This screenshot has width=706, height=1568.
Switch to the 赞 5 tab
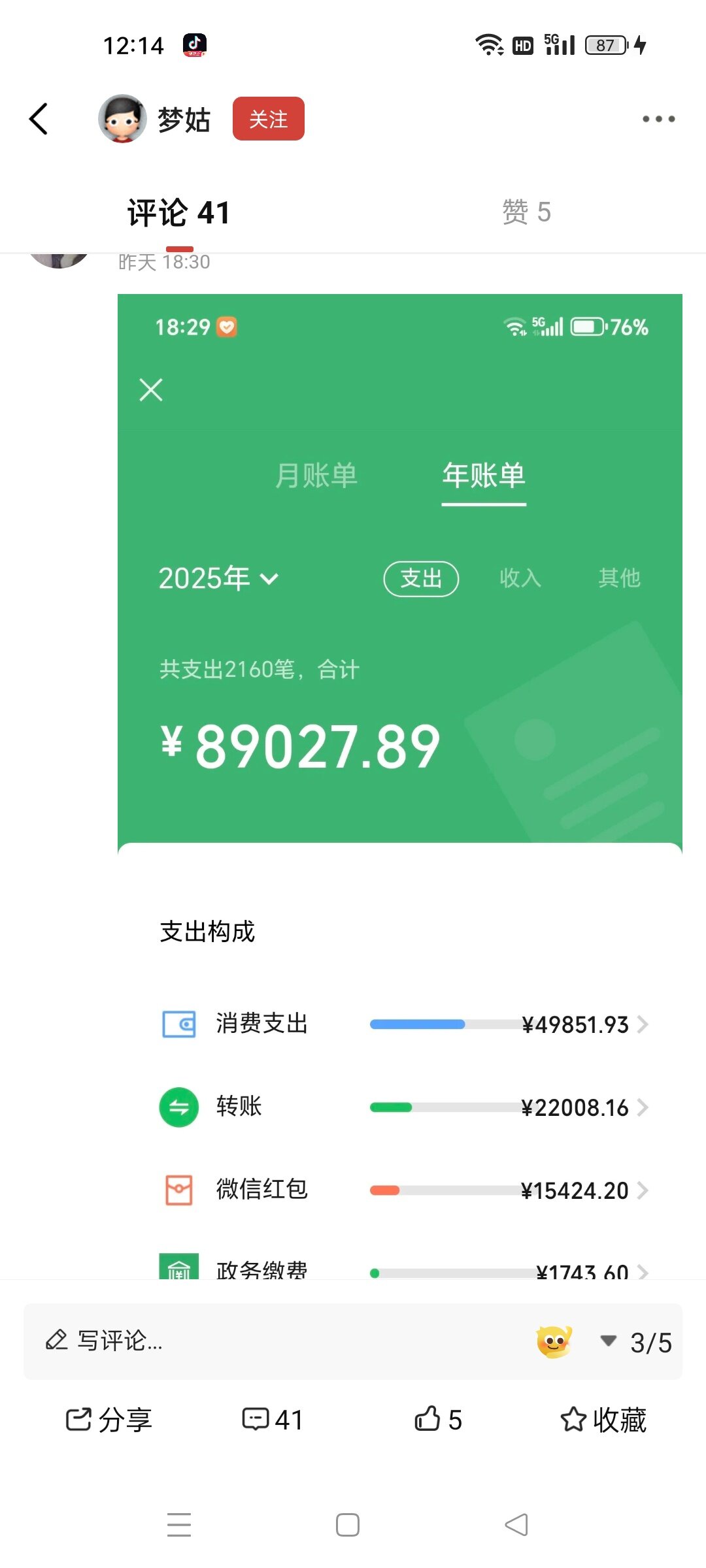526,213
